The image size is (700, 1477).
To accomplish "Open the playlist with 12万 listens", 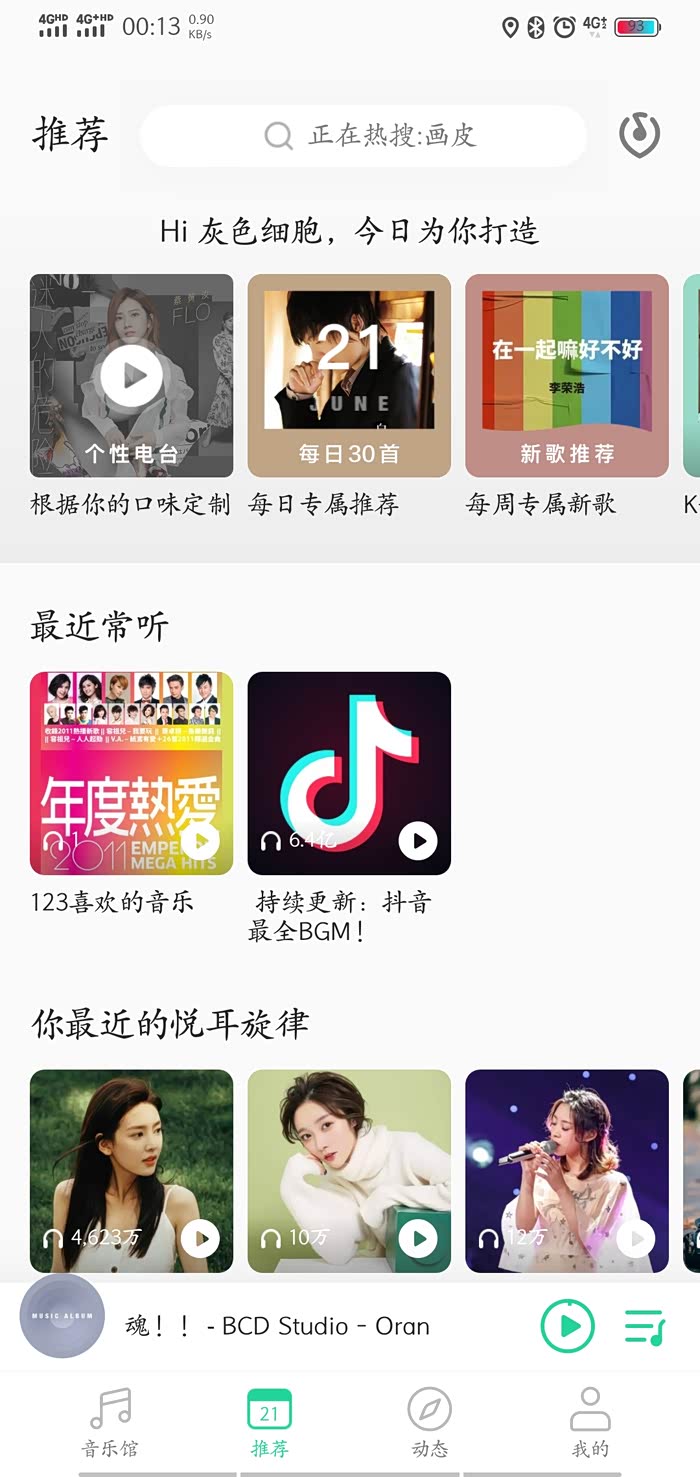I will pos(566,1170).
